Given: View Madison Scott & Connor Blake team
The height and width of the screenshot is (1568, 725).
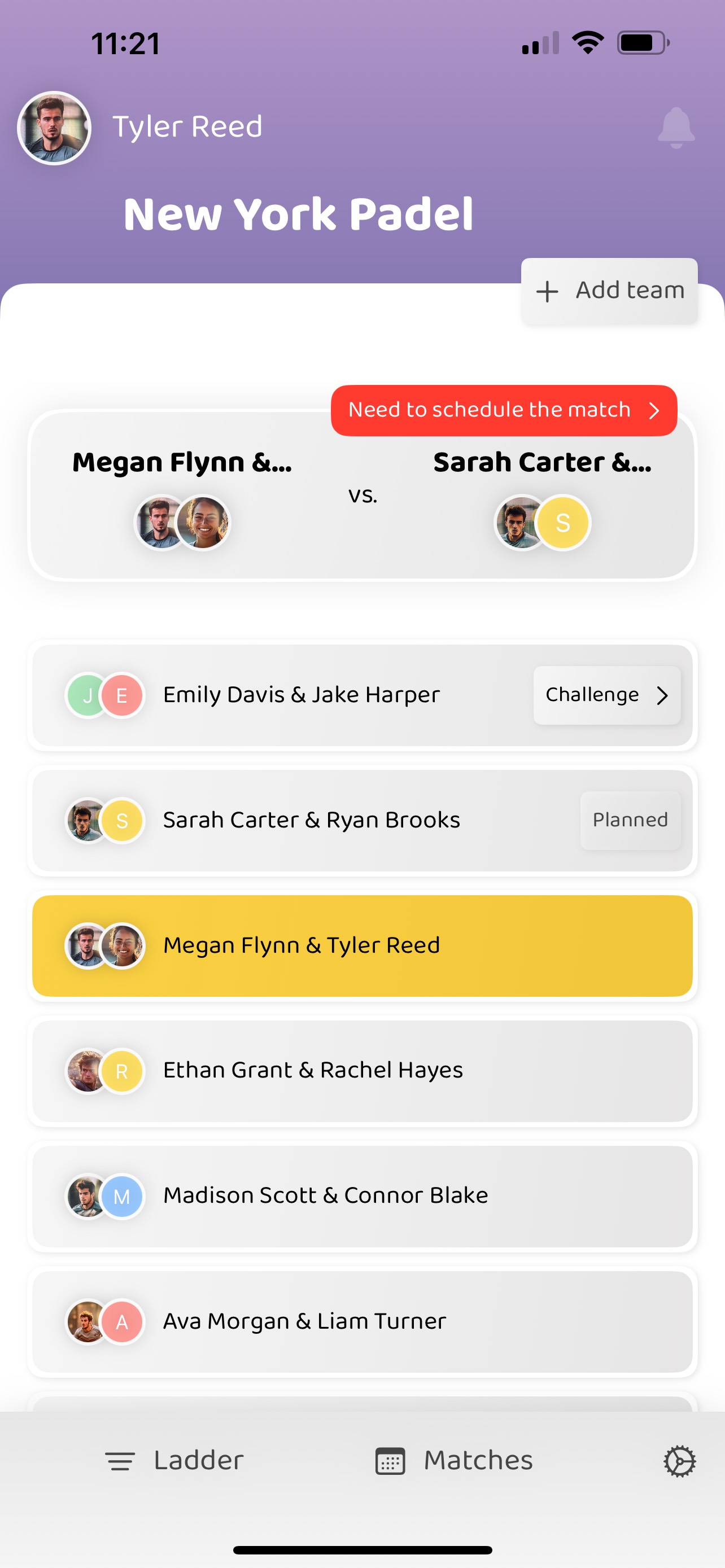Looking at the screenshot, I should (362, 1196).
